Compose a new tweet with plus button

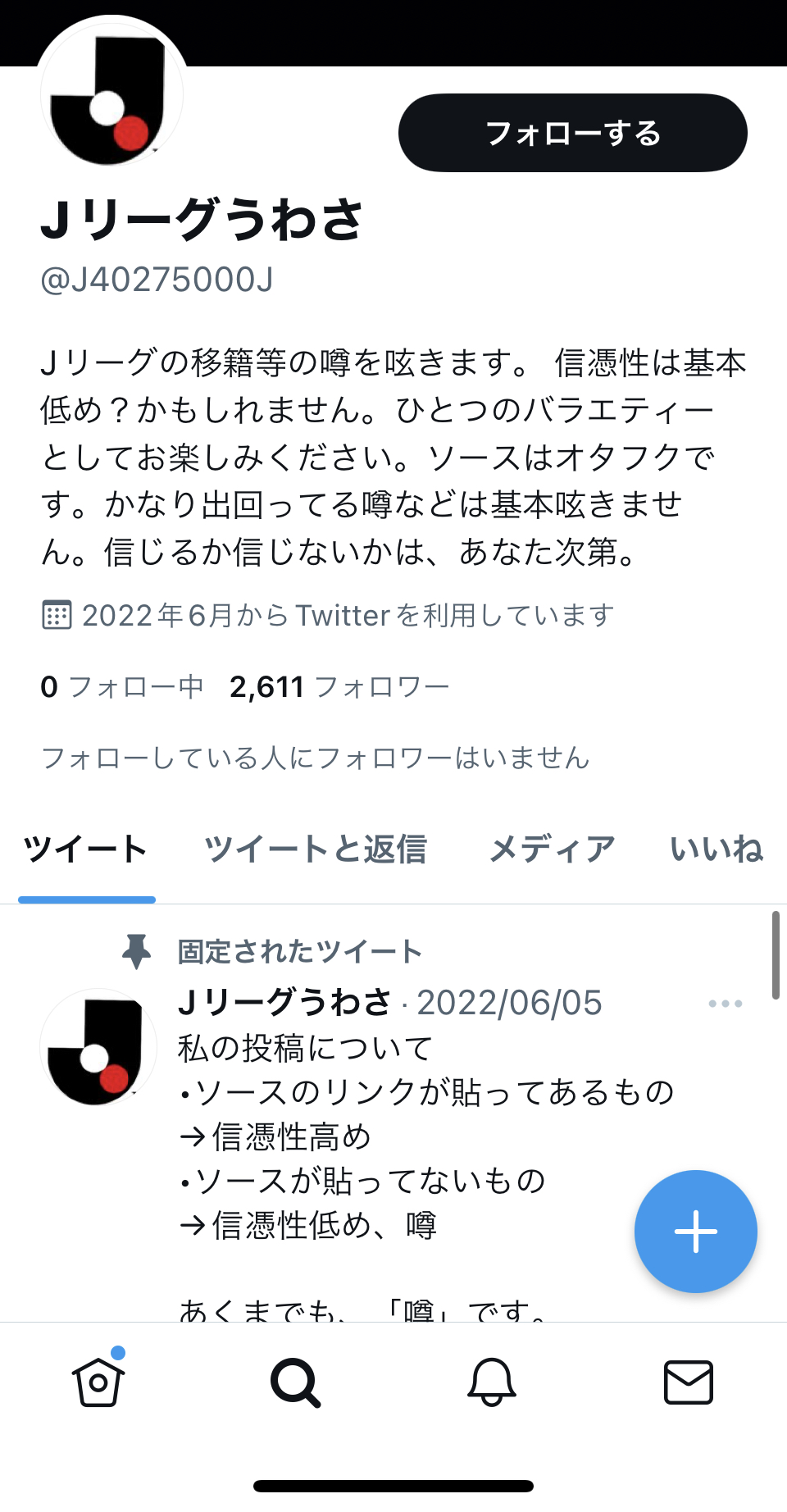click(x=696, y=1232)
